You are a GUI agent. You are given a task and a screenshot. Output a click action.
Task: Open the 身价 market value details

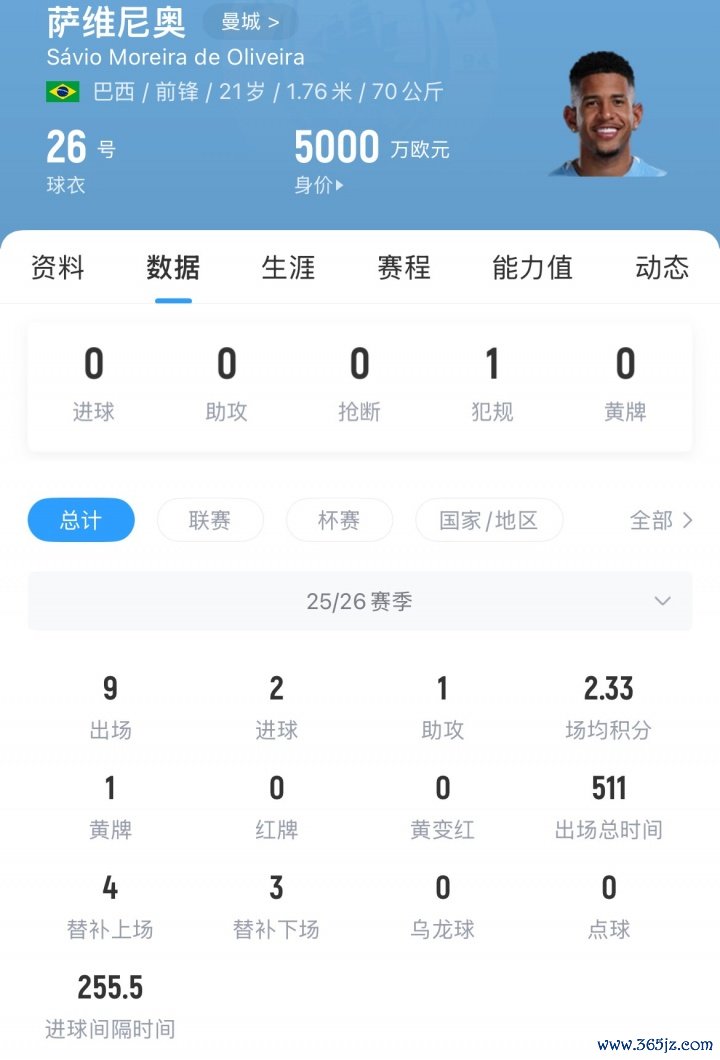click(319, 185)
